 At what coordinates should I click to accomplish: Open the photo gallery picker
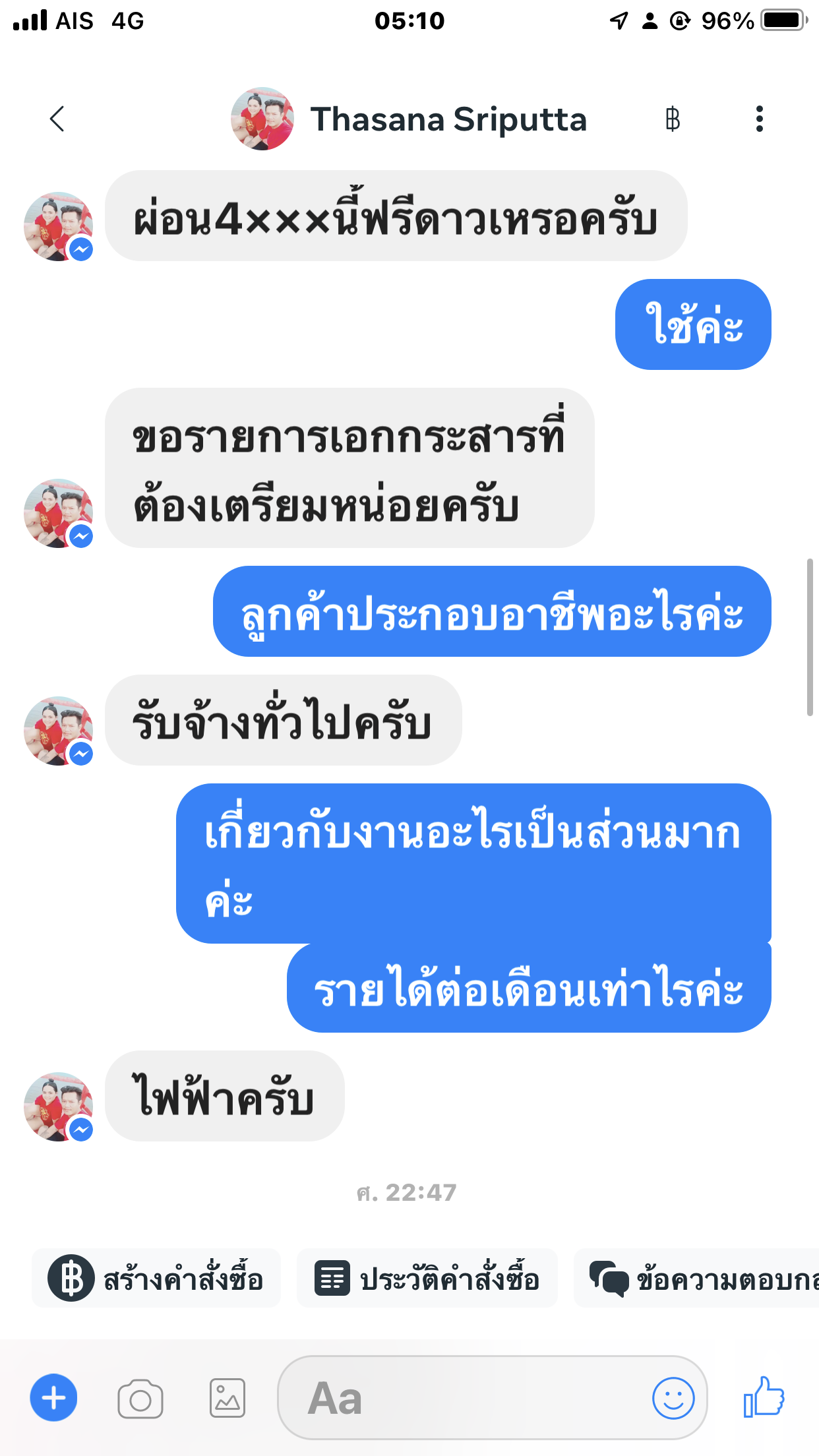tap(228, 1398)
